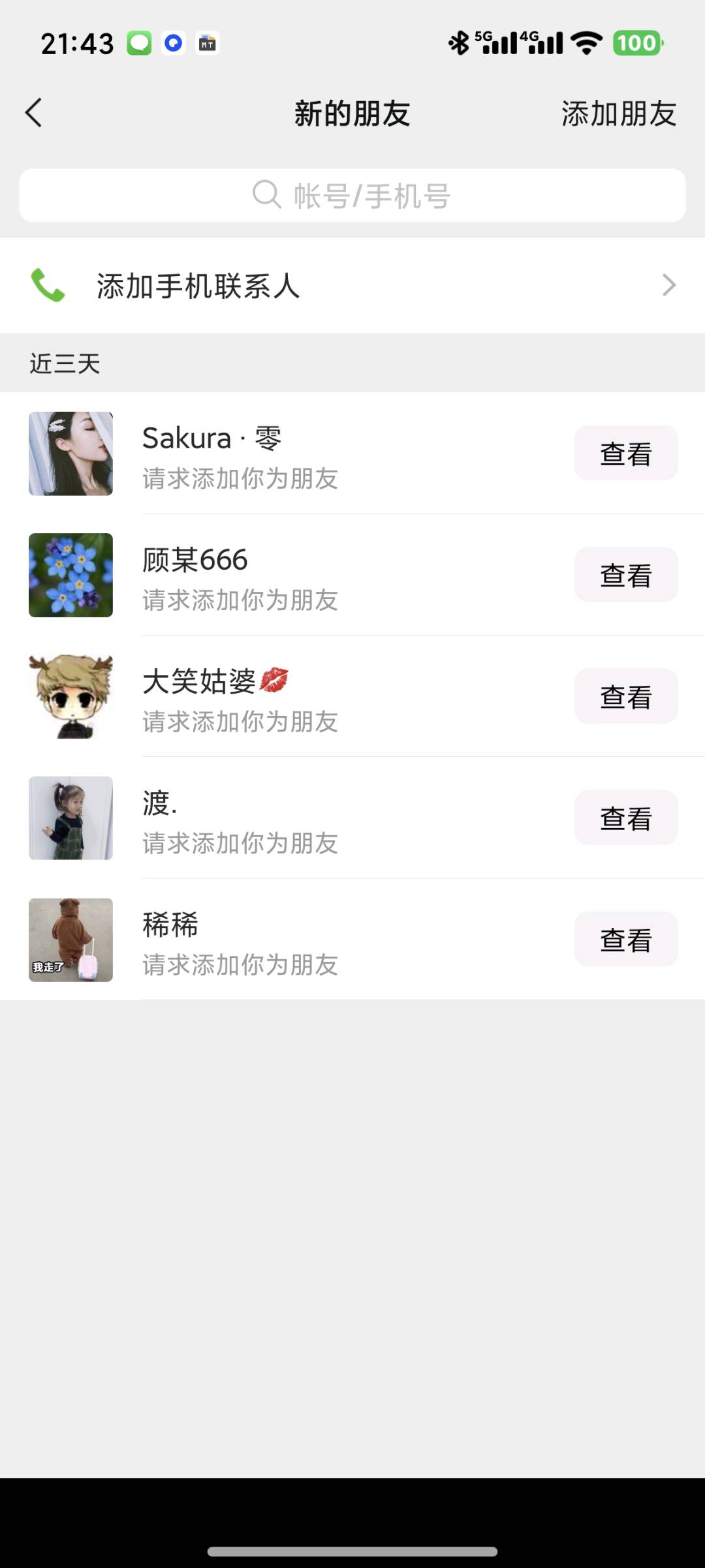Tap 查看 next to 大笑姑婆
705x1568 pixels.
click(x=625, y=696)
